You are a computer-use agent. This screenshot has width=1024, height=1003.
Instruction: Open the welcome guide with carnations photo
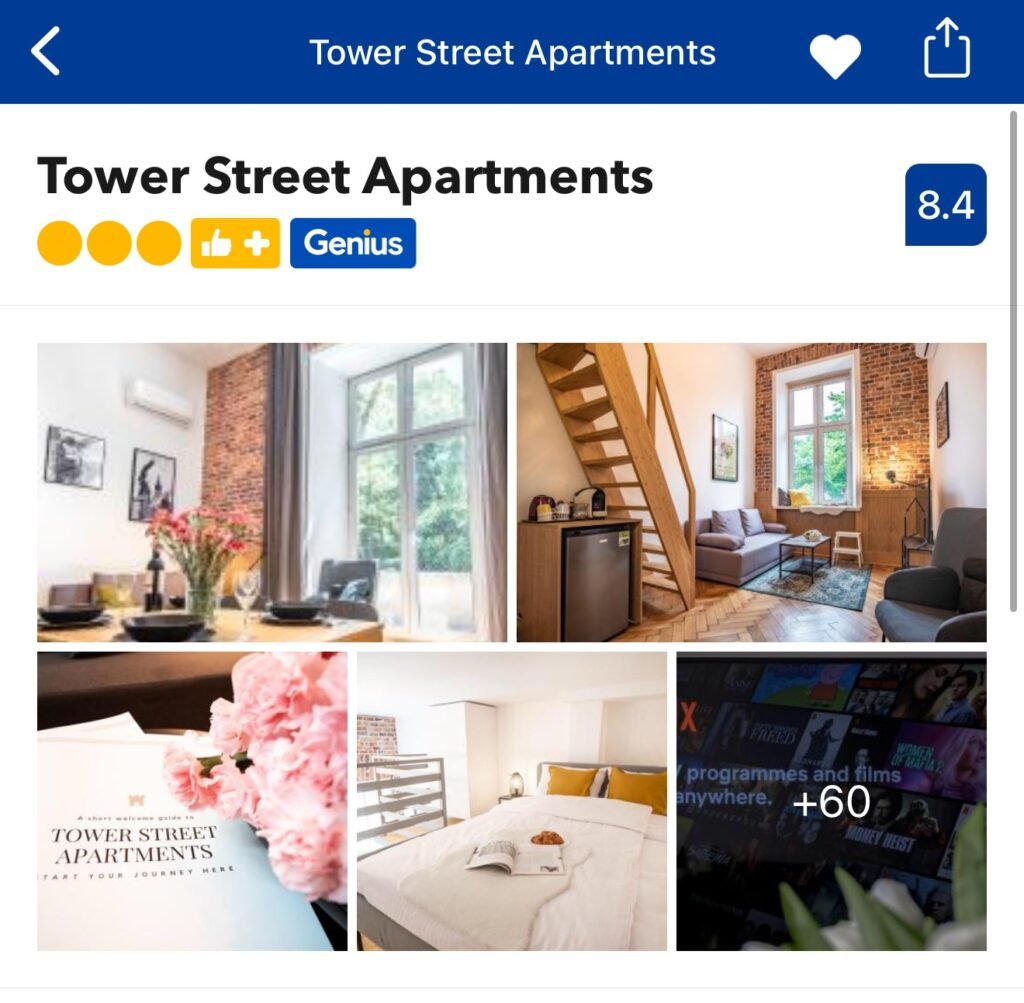[192, 800]
